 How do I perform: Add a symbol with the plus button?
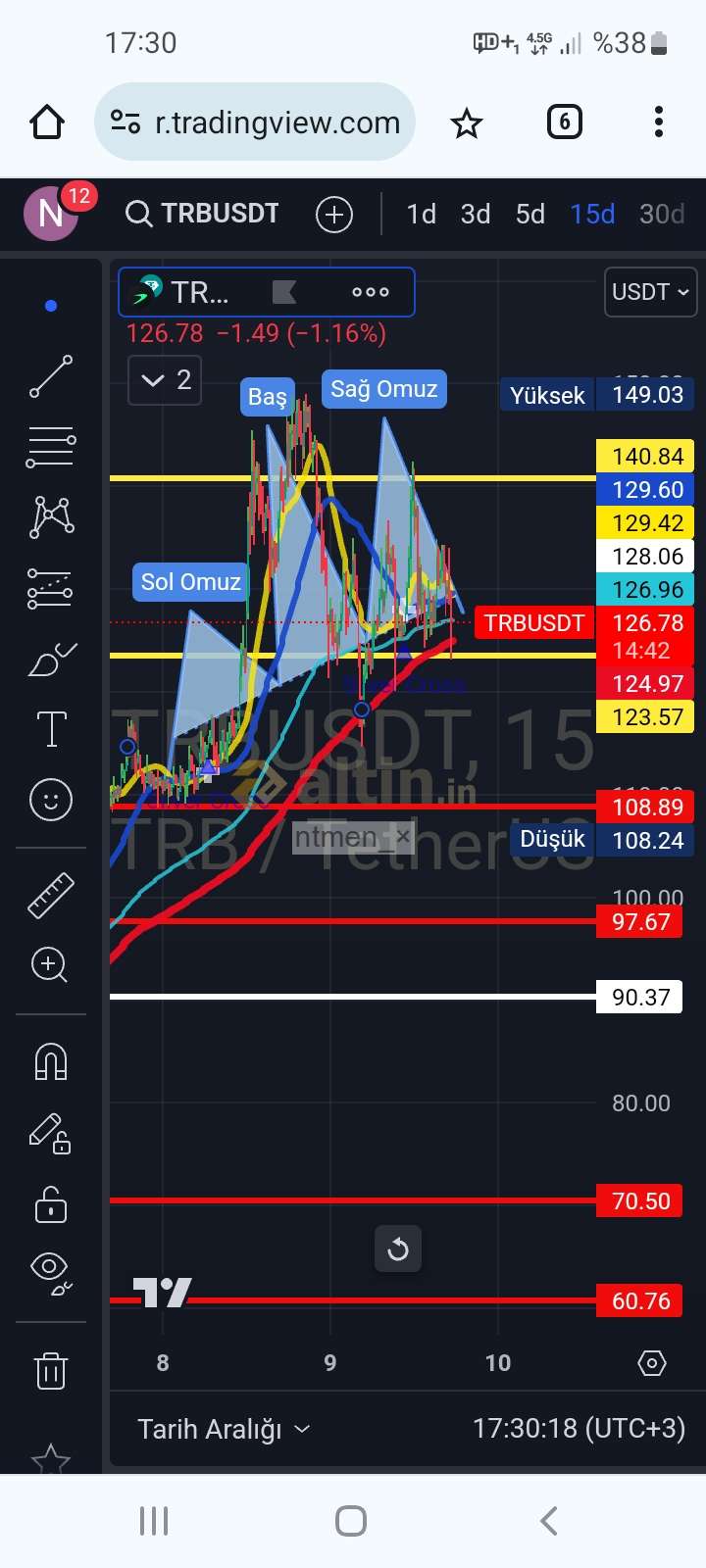(334, 214)
